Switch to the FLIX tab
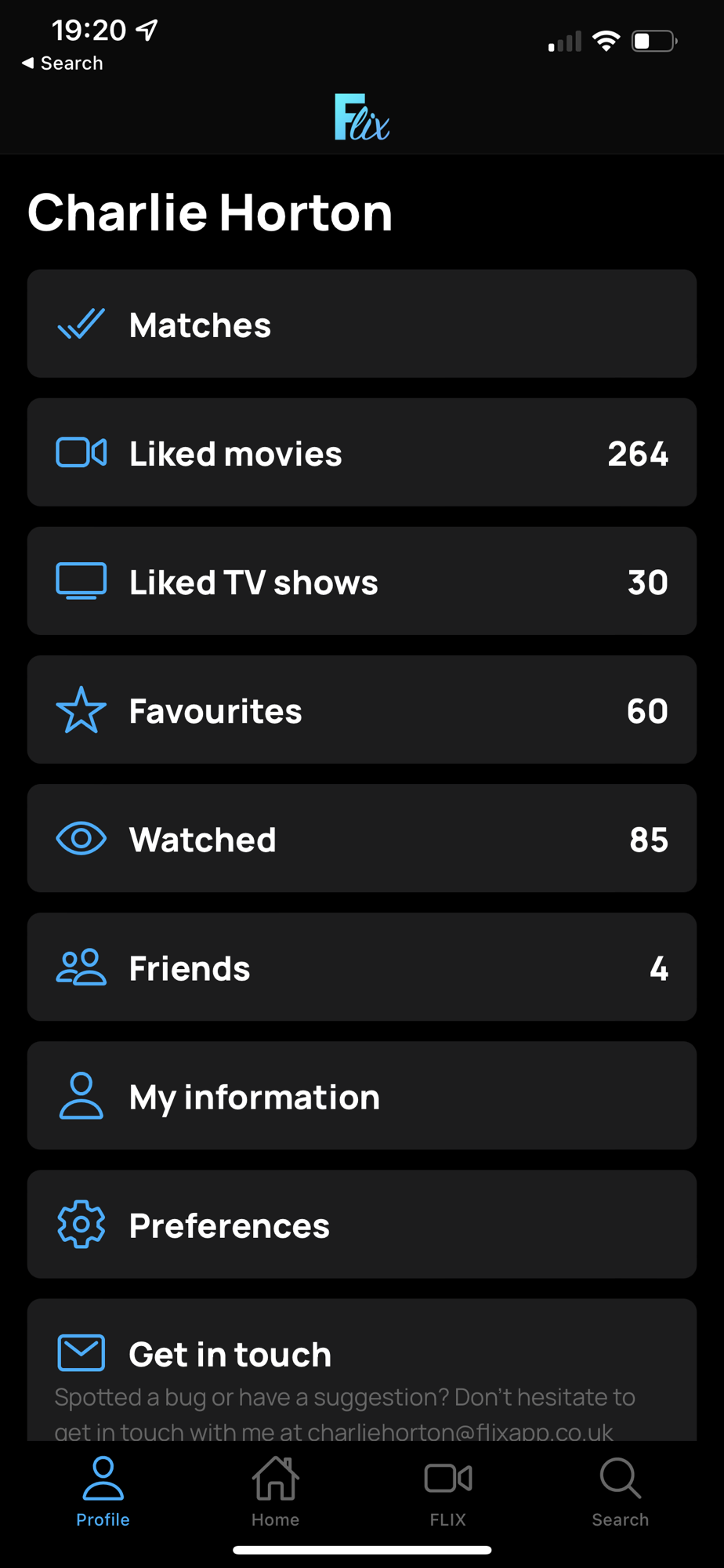724x1568 pixels. 447,1491
